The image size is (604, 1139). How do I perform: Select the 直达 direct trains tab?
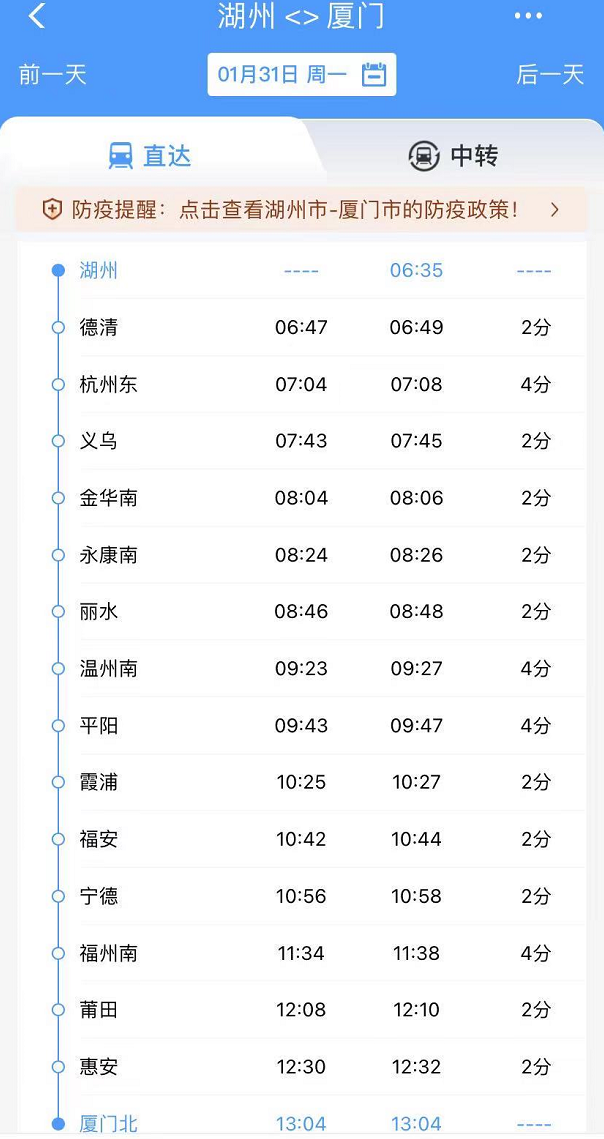(x=150, y=156)
